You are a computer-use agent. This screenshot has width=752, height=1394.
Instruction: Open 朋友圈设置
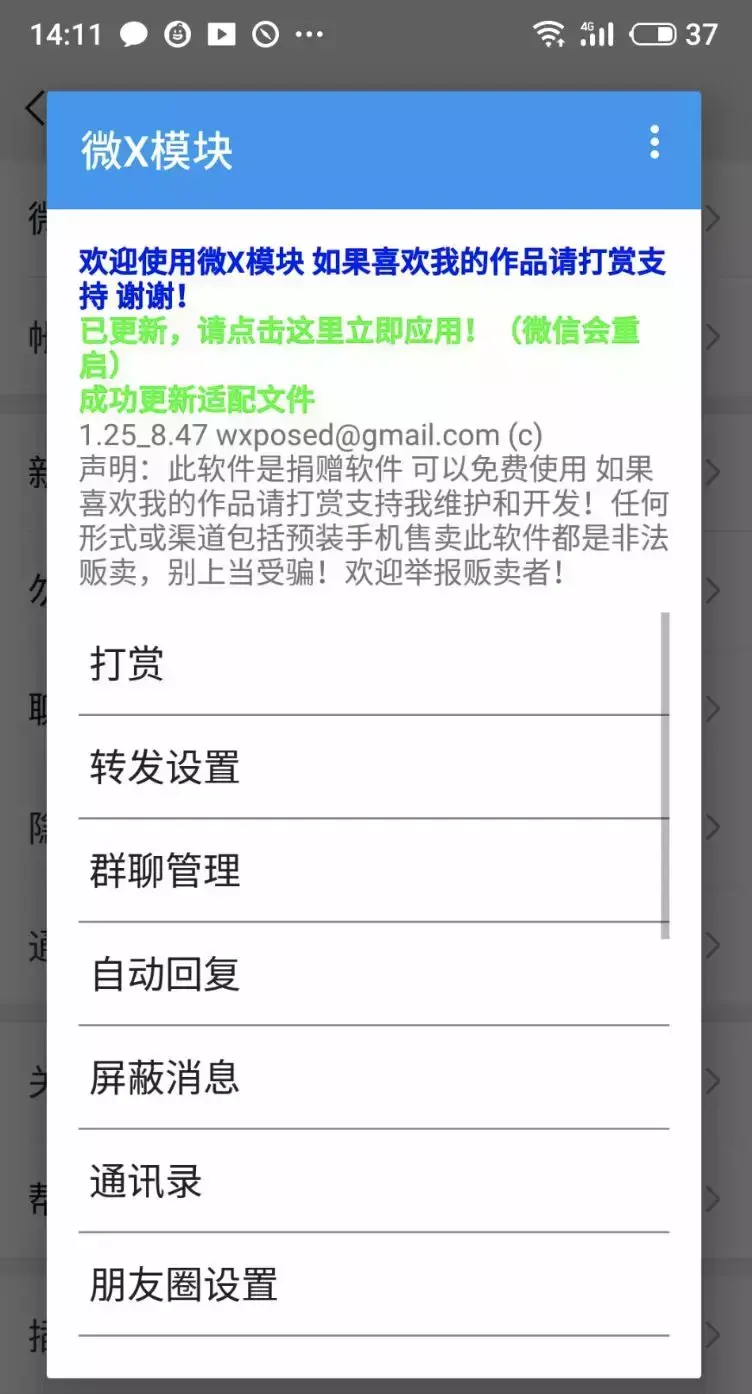373,1285
